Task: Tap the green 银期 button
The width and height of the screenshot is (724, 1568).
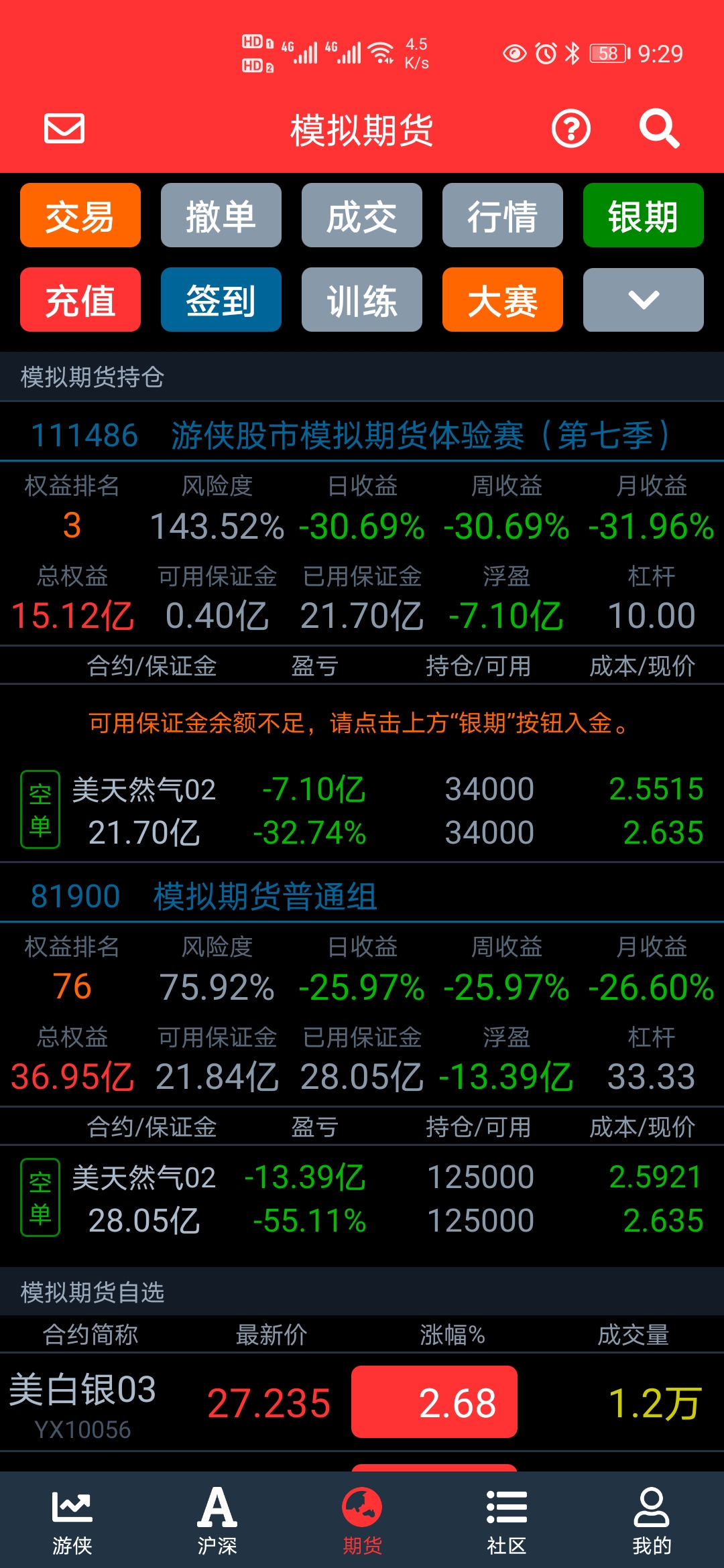Action: point(644,215)
